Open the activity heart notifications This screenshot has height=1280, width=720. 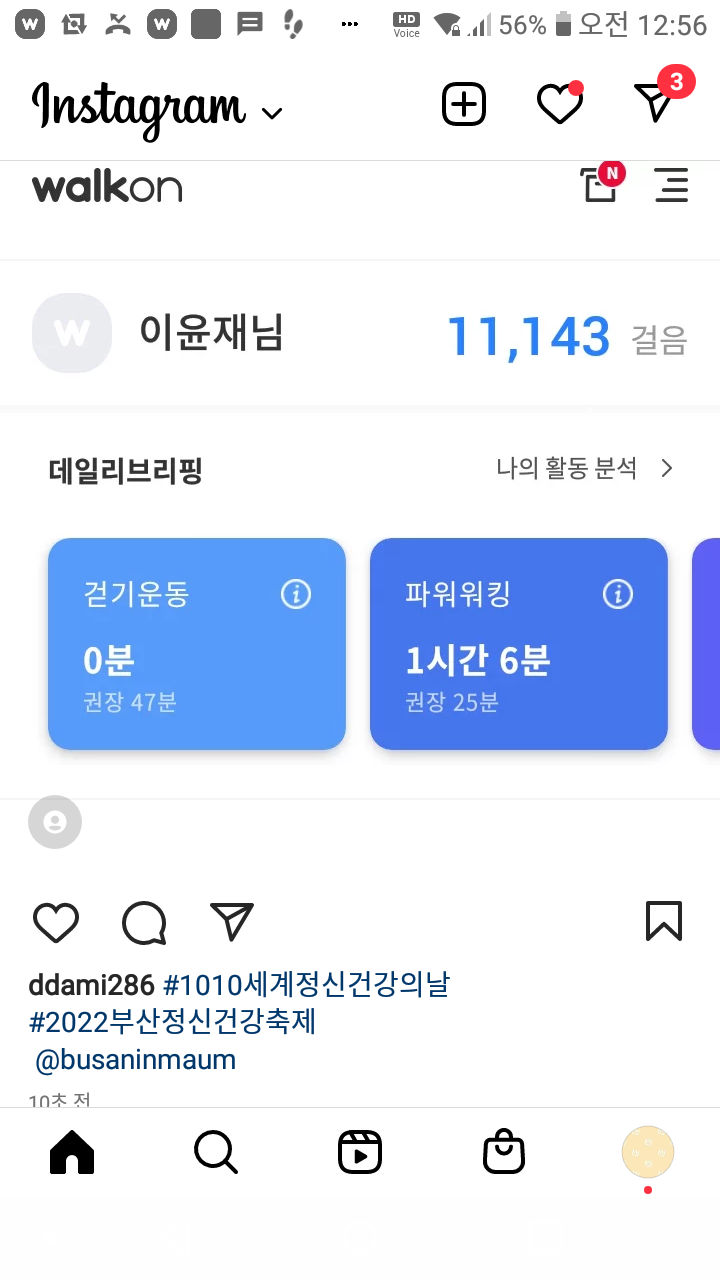[x=559, y=104]
